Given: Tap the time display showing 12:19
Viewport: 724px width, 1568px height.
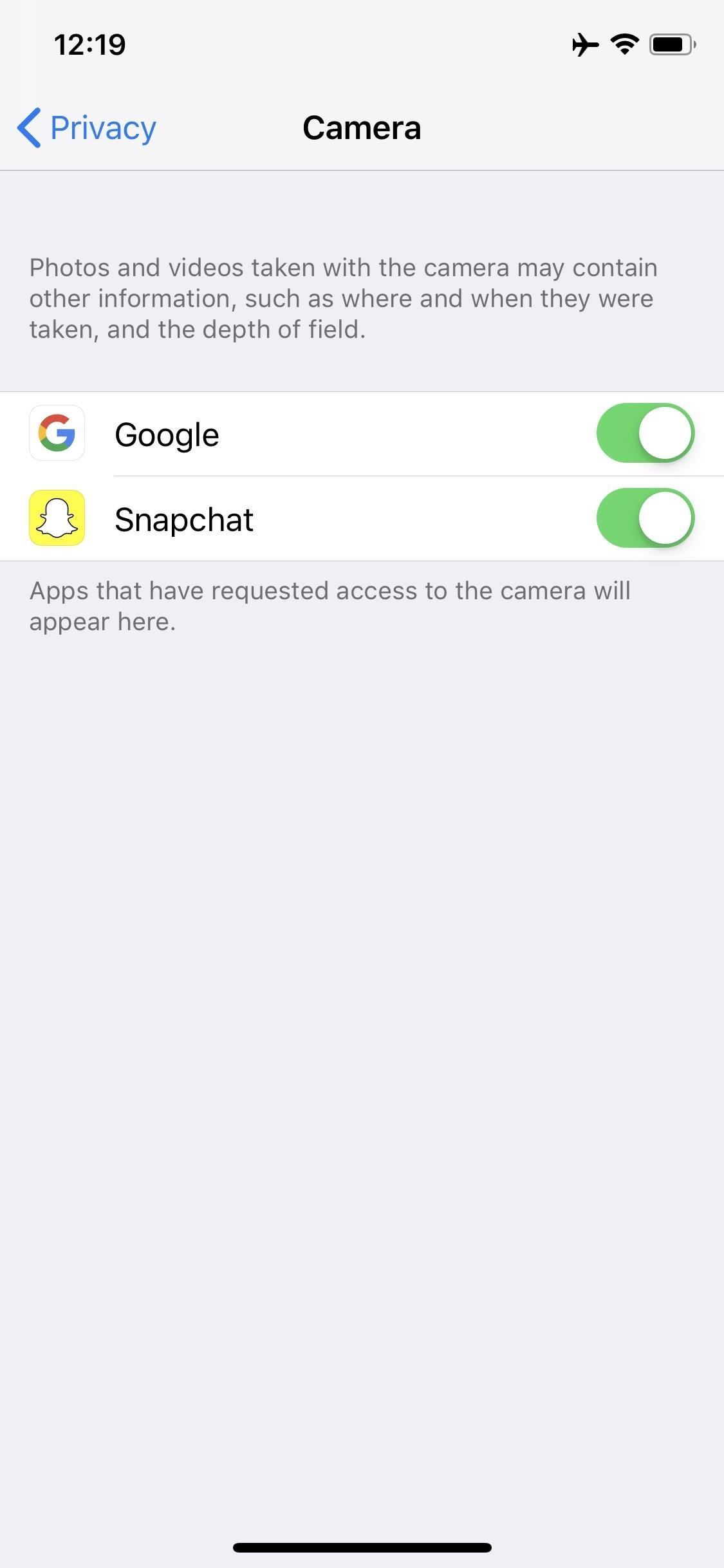Looking at the screenshot, I should [88, 44].
